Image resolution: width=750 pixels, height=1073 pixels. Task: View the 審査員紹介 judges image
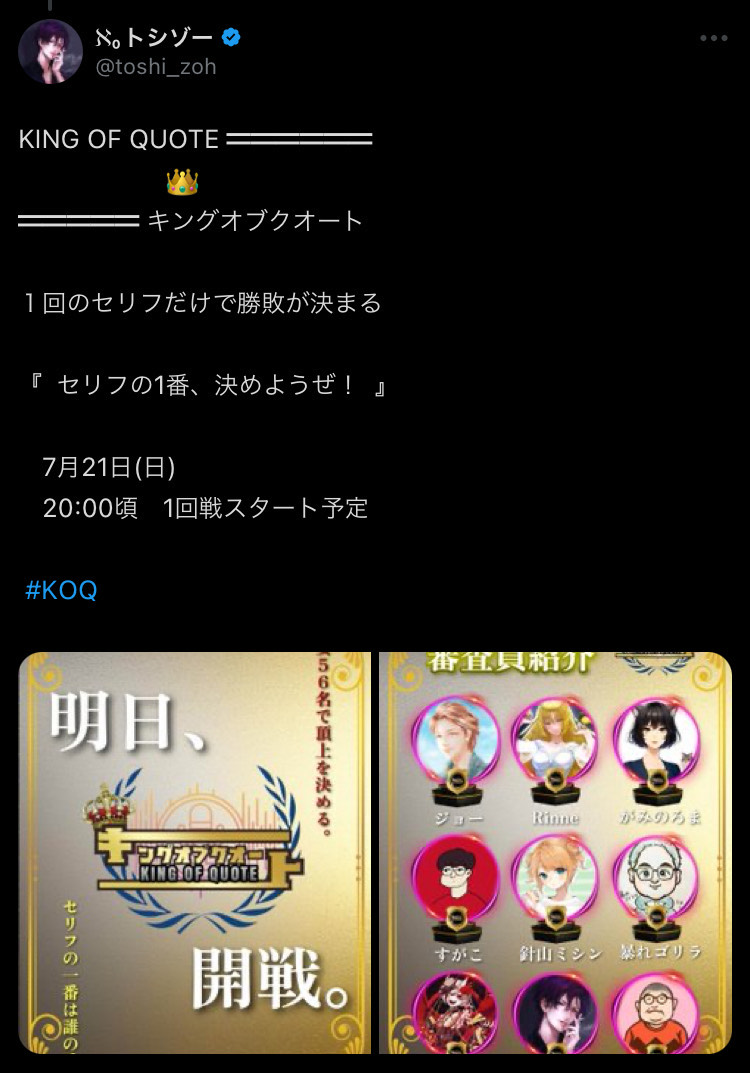555,852
